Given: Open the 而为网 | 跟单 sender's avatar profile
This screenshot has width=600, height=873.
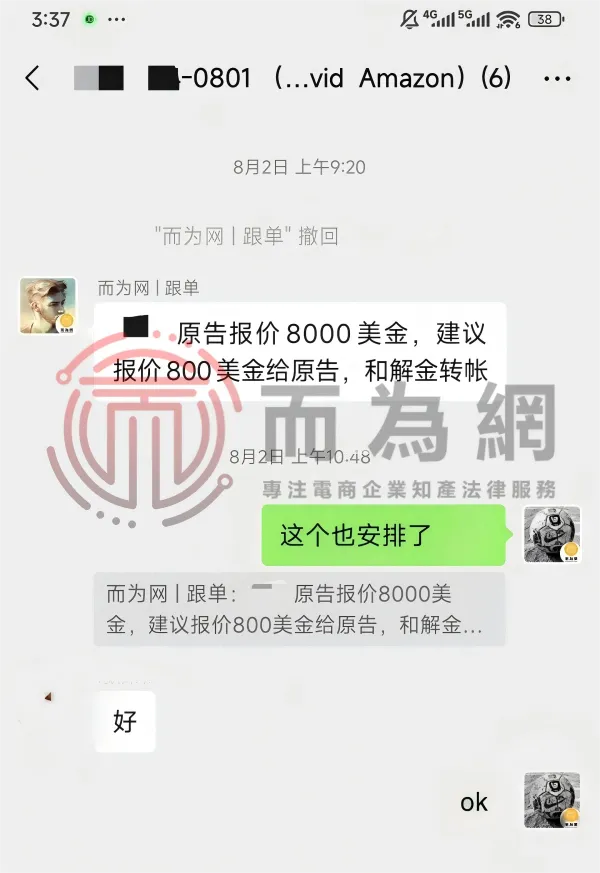Looking at the screenshot, I should pyautogui.click(x=47, y=306).
